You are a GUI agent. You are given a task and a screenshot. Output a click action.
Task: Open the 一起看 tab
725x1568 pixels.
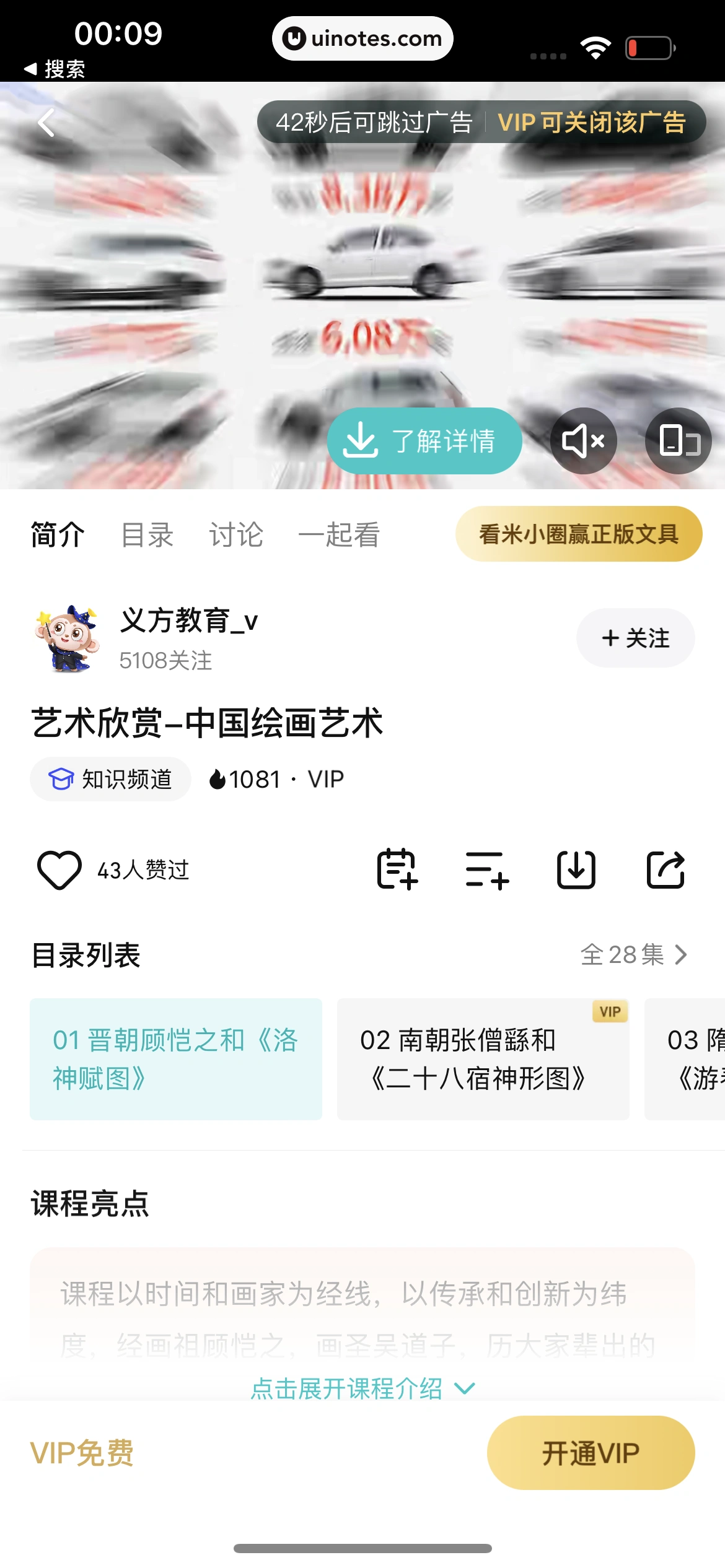tap(339, 534)
